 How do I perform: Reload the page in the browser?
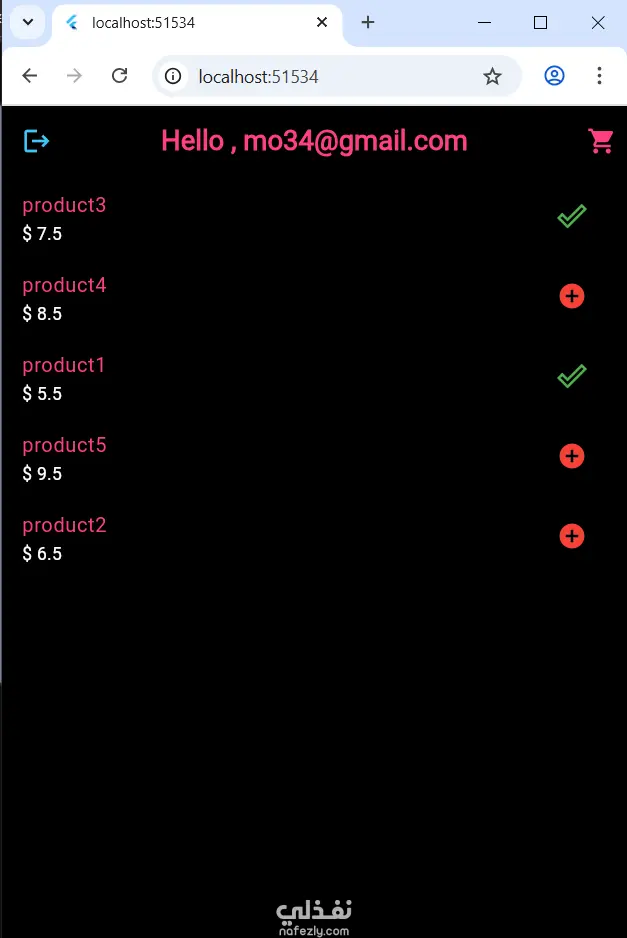(119, 76)
